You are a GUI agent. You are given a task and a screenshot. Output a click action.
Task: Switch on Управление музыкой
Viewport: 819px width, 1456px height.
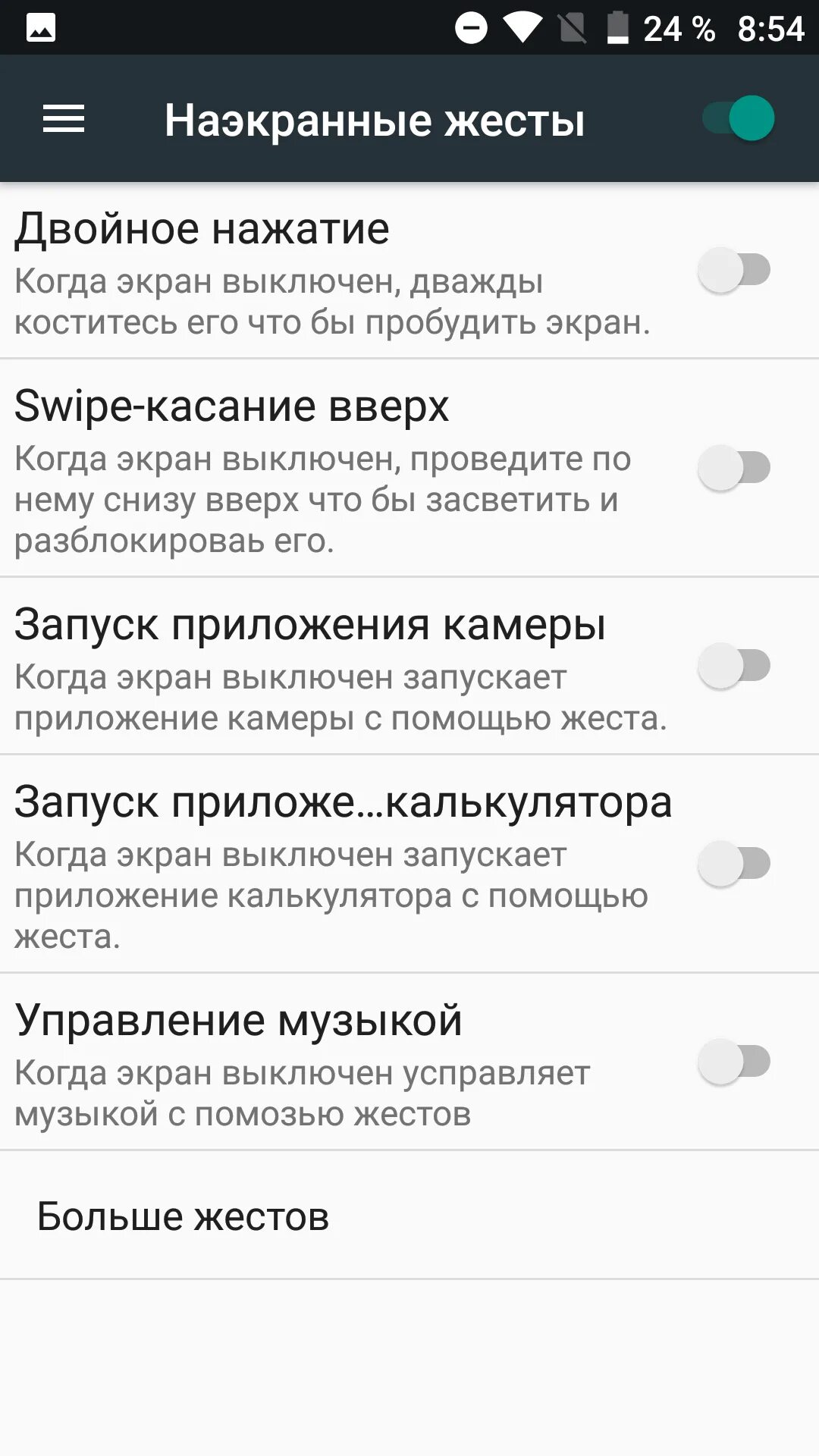coord(733,1062)
